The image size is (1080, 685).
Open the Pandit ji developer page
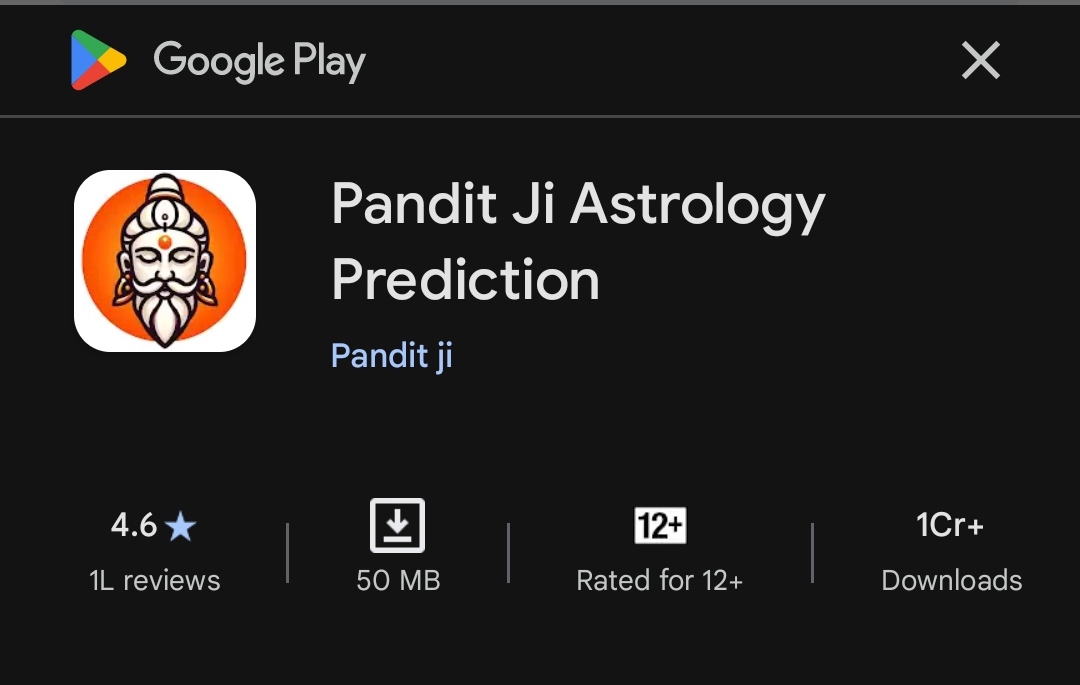coord(392,356)
